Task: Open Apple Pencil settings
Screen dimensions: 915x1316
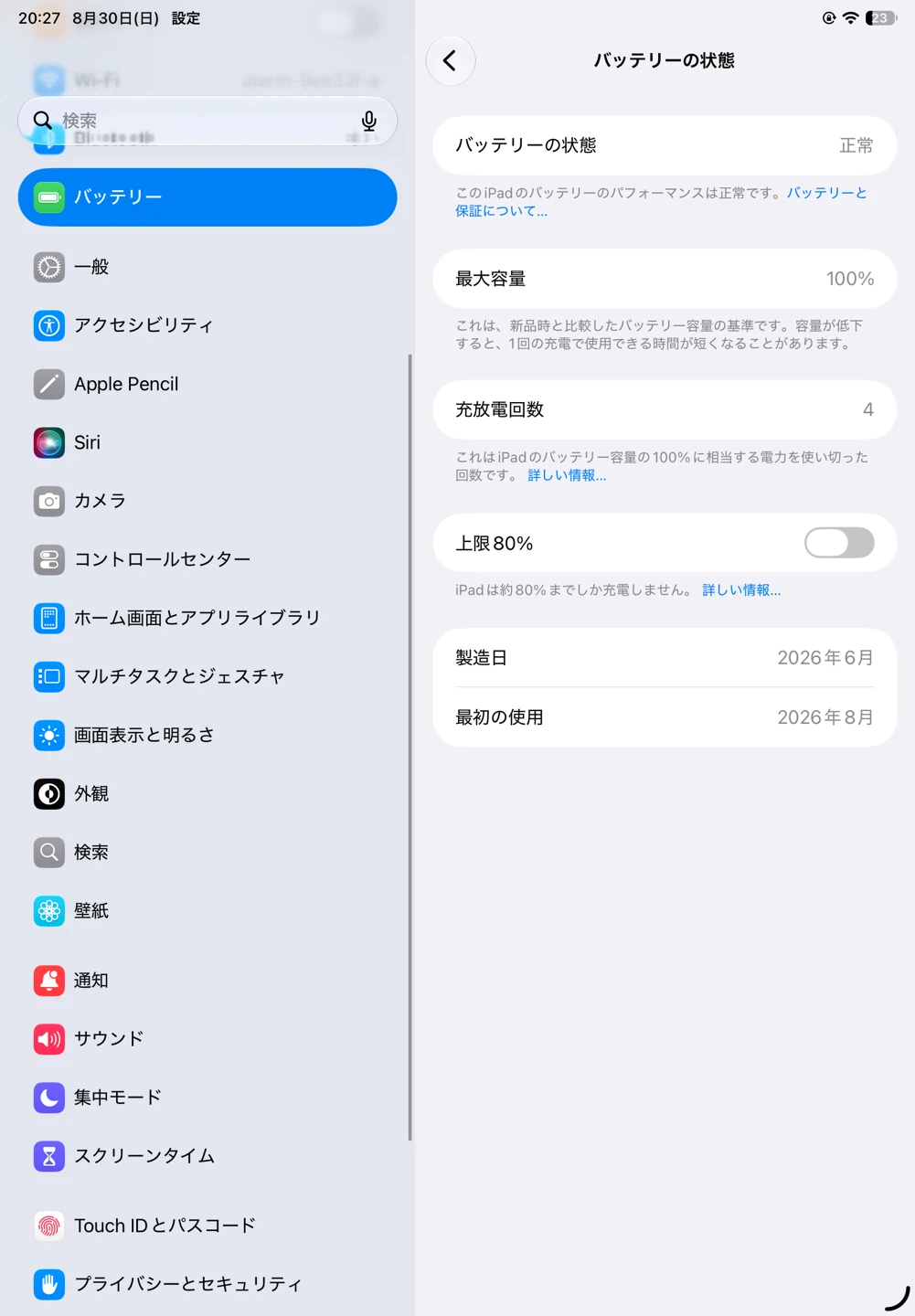Action: (207, 384)
